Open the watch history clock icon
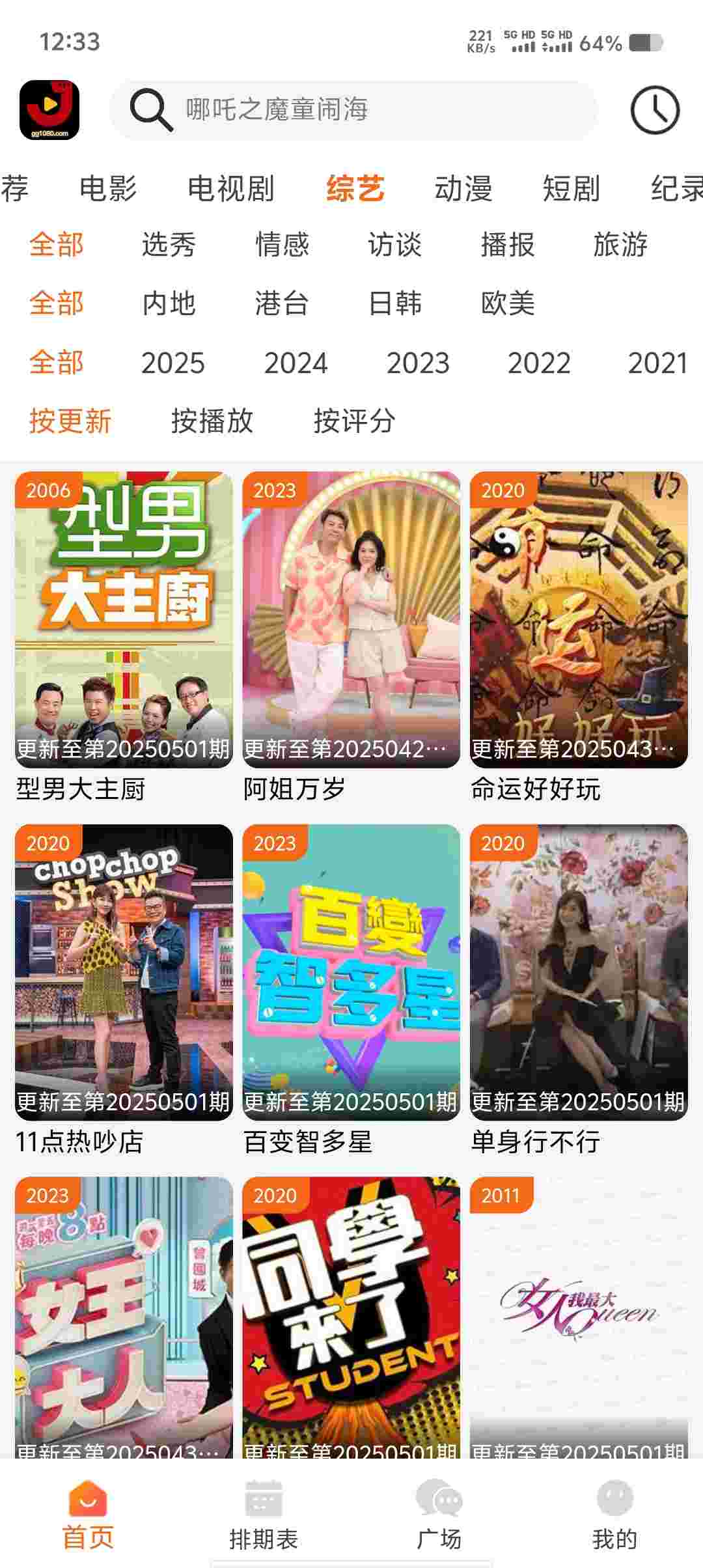Image resolution: width=703 pixels, height=1568 pixels. (654, 110)
